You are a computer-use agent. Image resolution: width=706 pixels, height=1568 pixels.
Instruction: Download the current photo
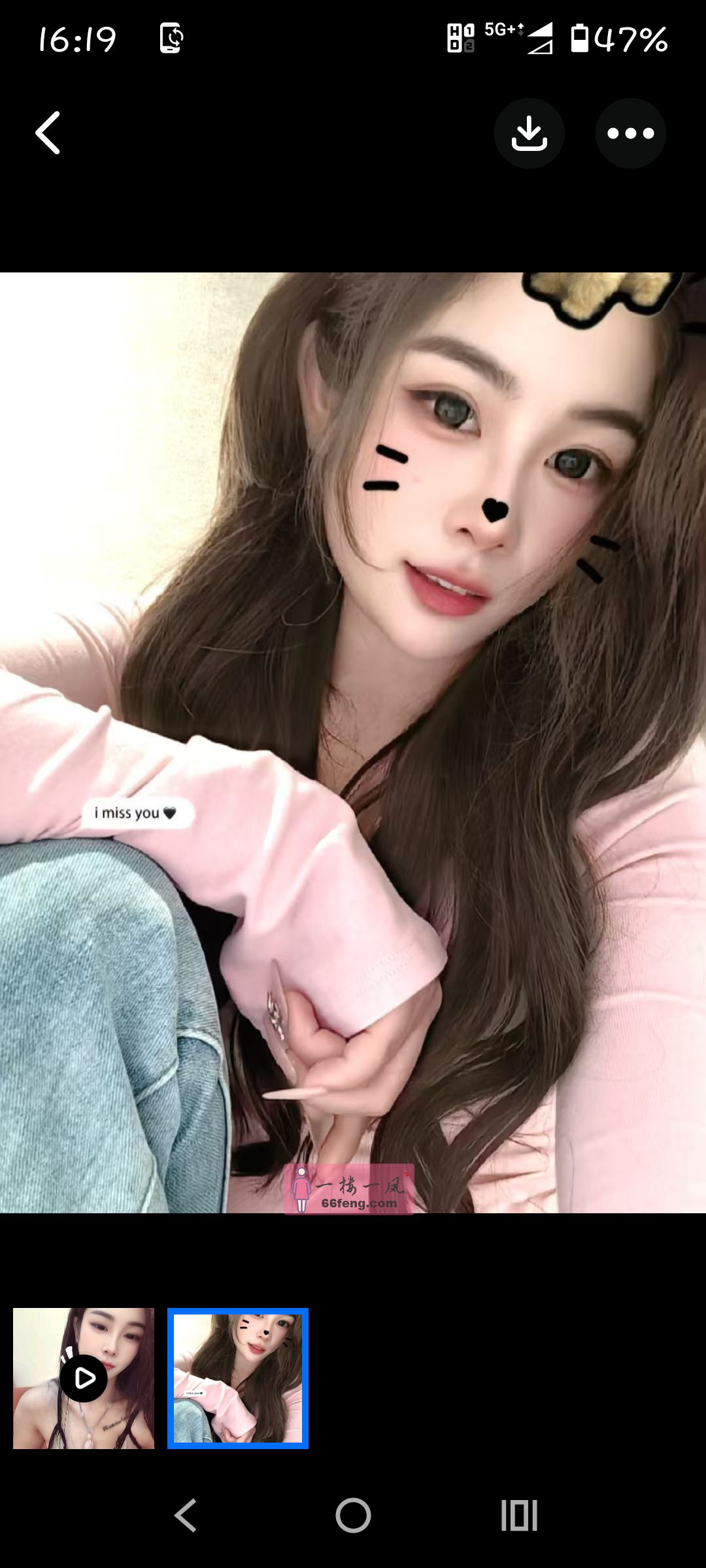[529, 133]
